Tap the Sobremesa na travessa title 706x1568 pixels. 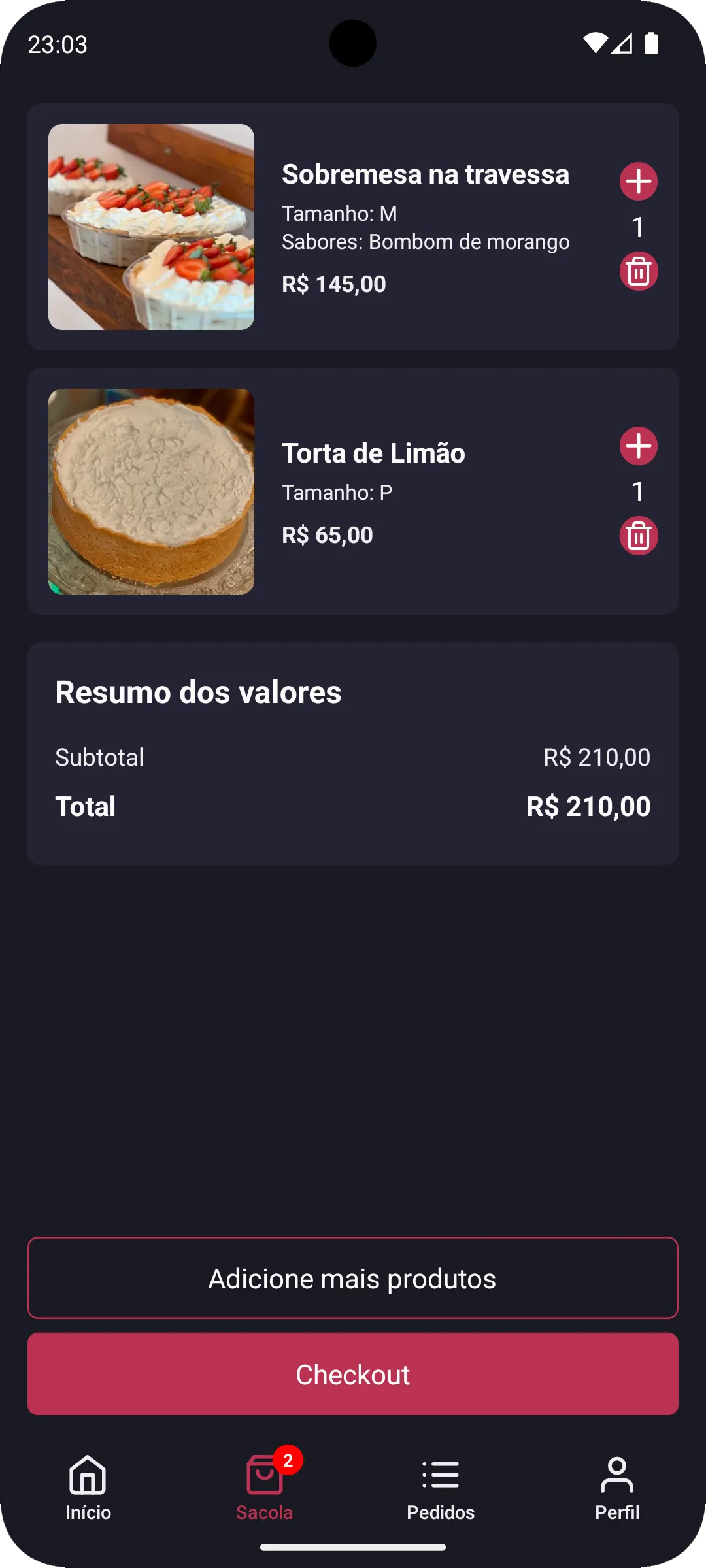click(x=426, y=174)
